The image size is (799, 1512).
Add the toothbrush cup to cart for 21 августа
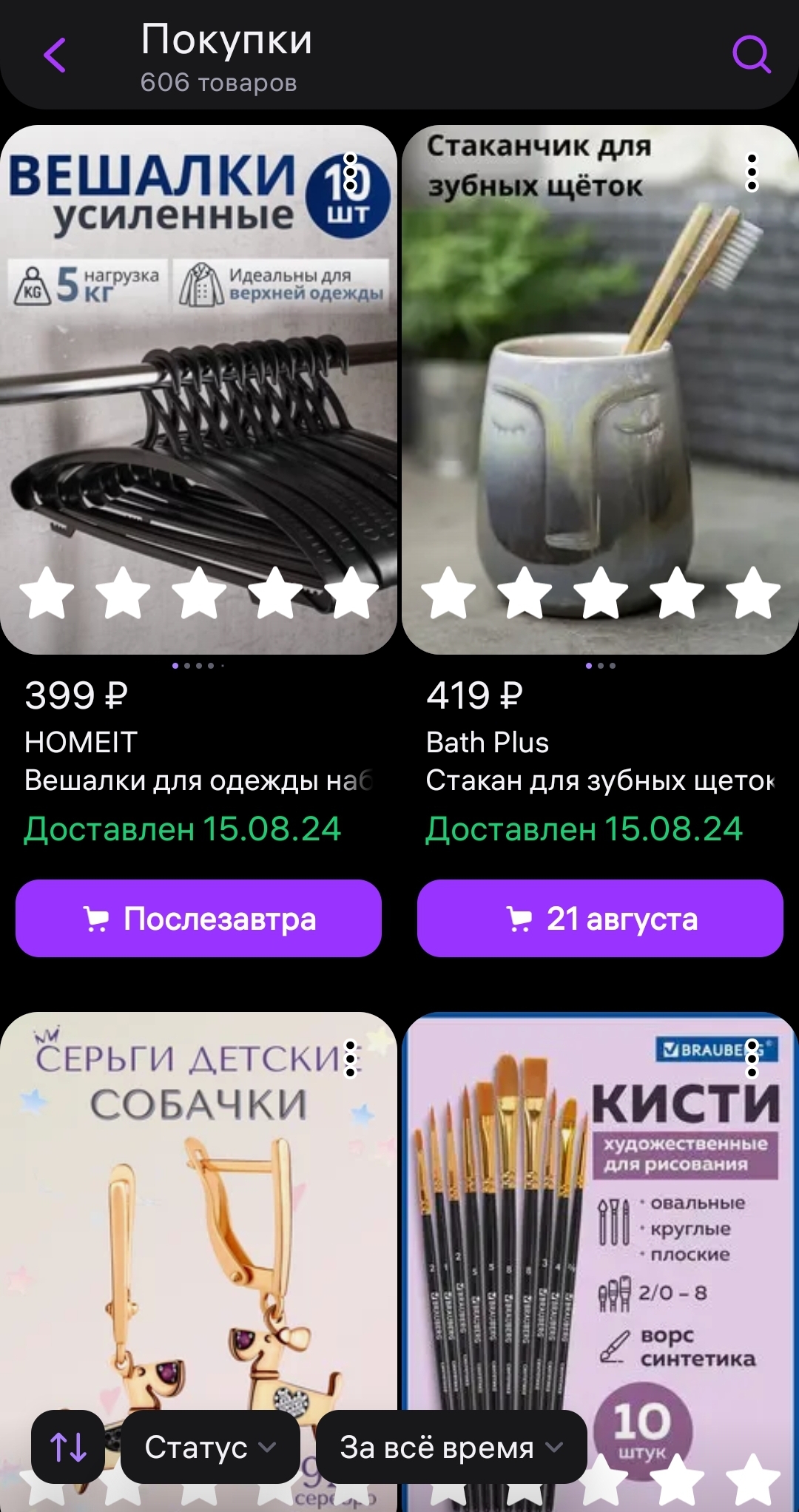coord(600,918)
